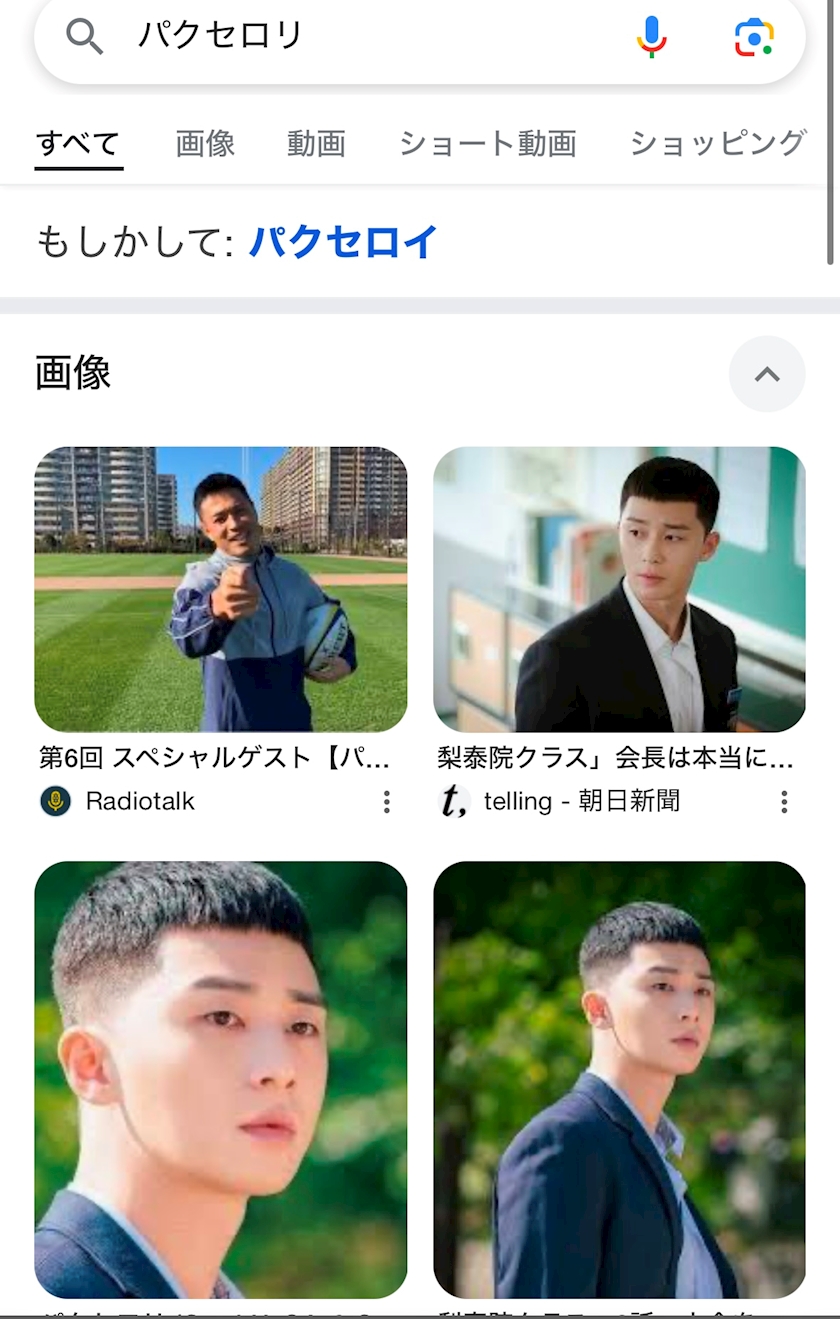Open Google Lens camera search
This screenshot has width=840, height=1319.
tap(754, 37)
